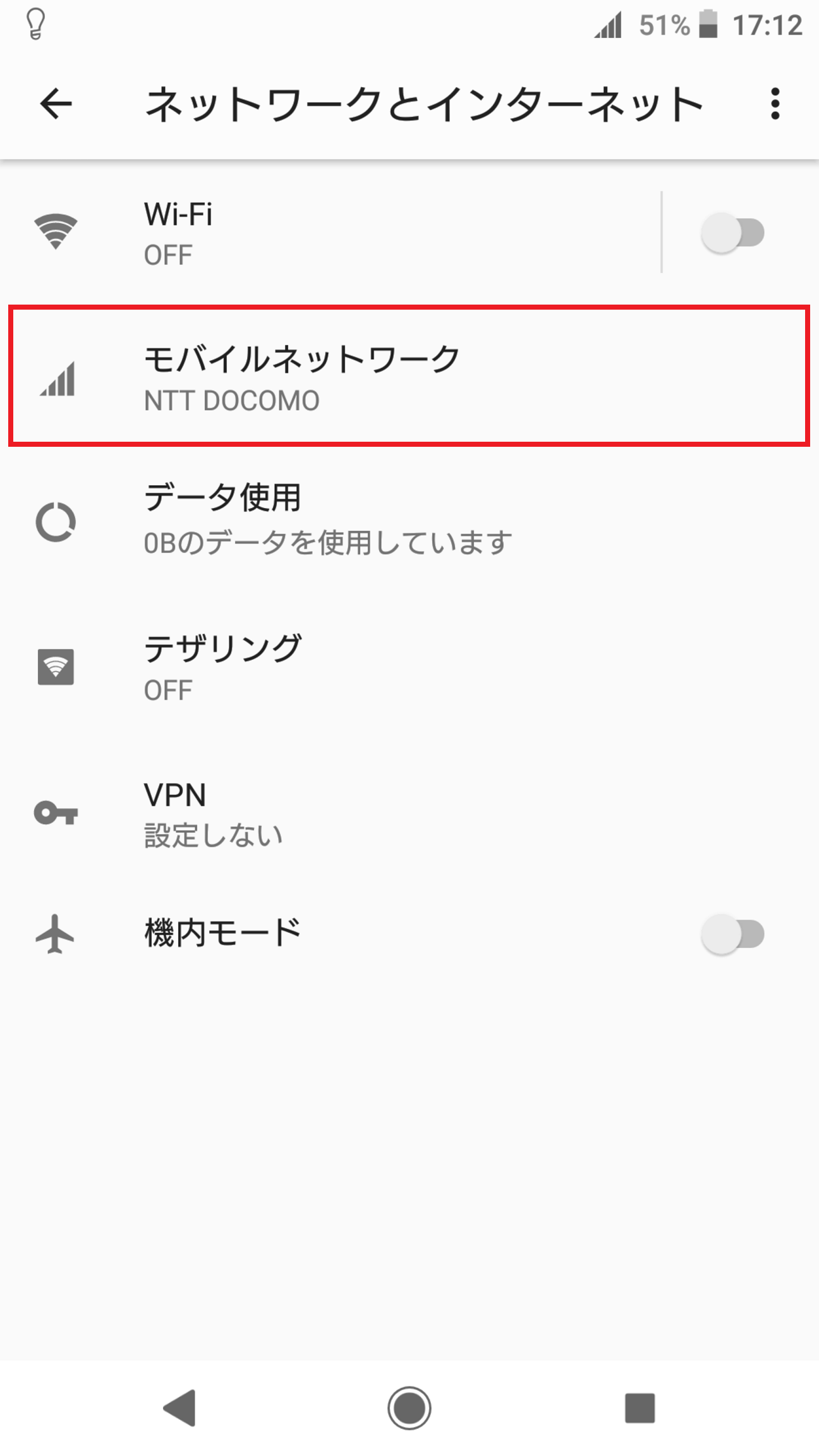
Task: Tap the VPN key icon
Action: click(56, 815)
